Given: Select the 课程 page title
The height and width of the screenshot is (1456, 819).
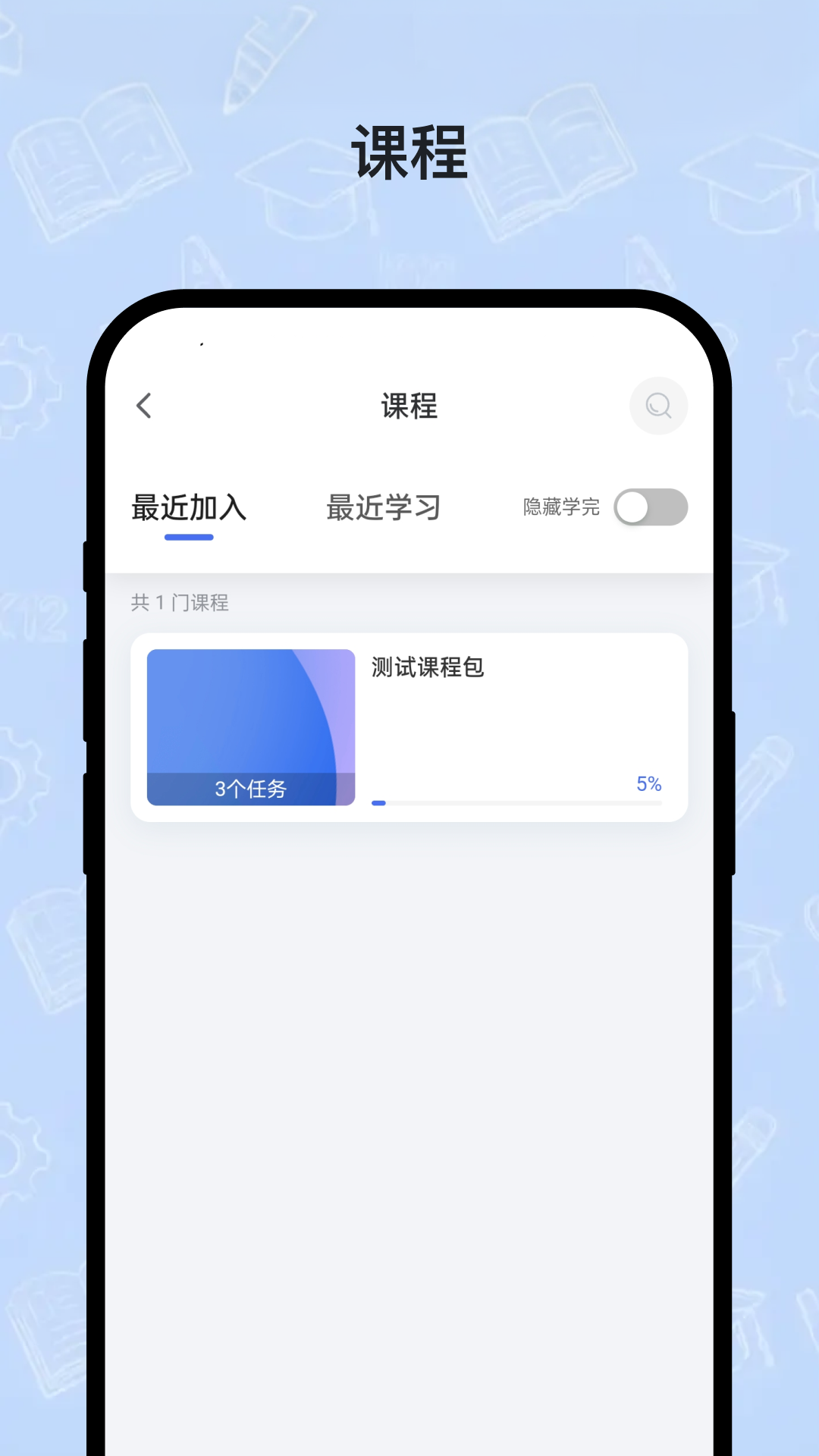Looking at the screenshot, I should coord(409,406).
